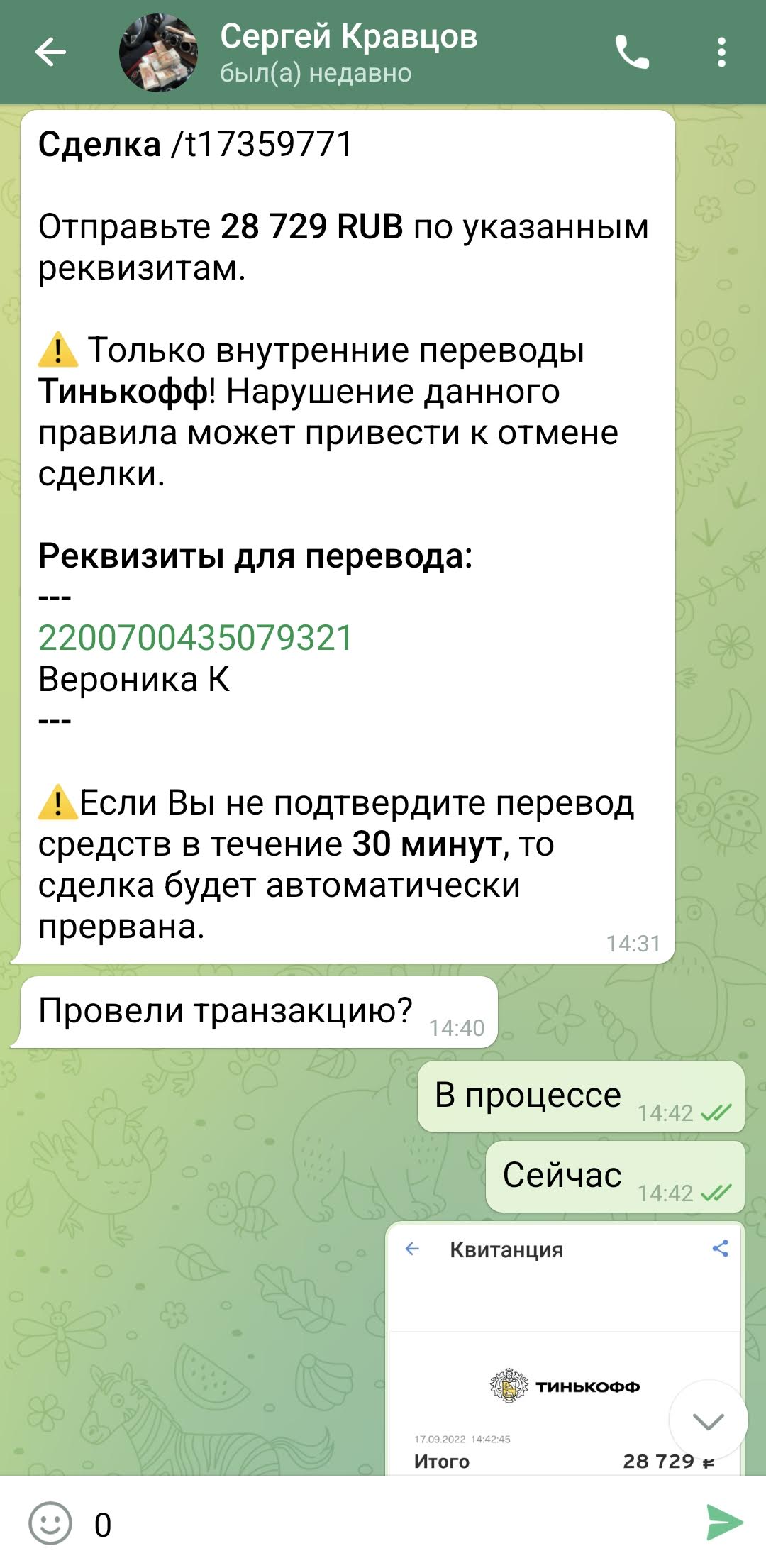Viewport: 766px width, 1568px height.
Task: Send the typed message
Action: (x=724, y=1523)
